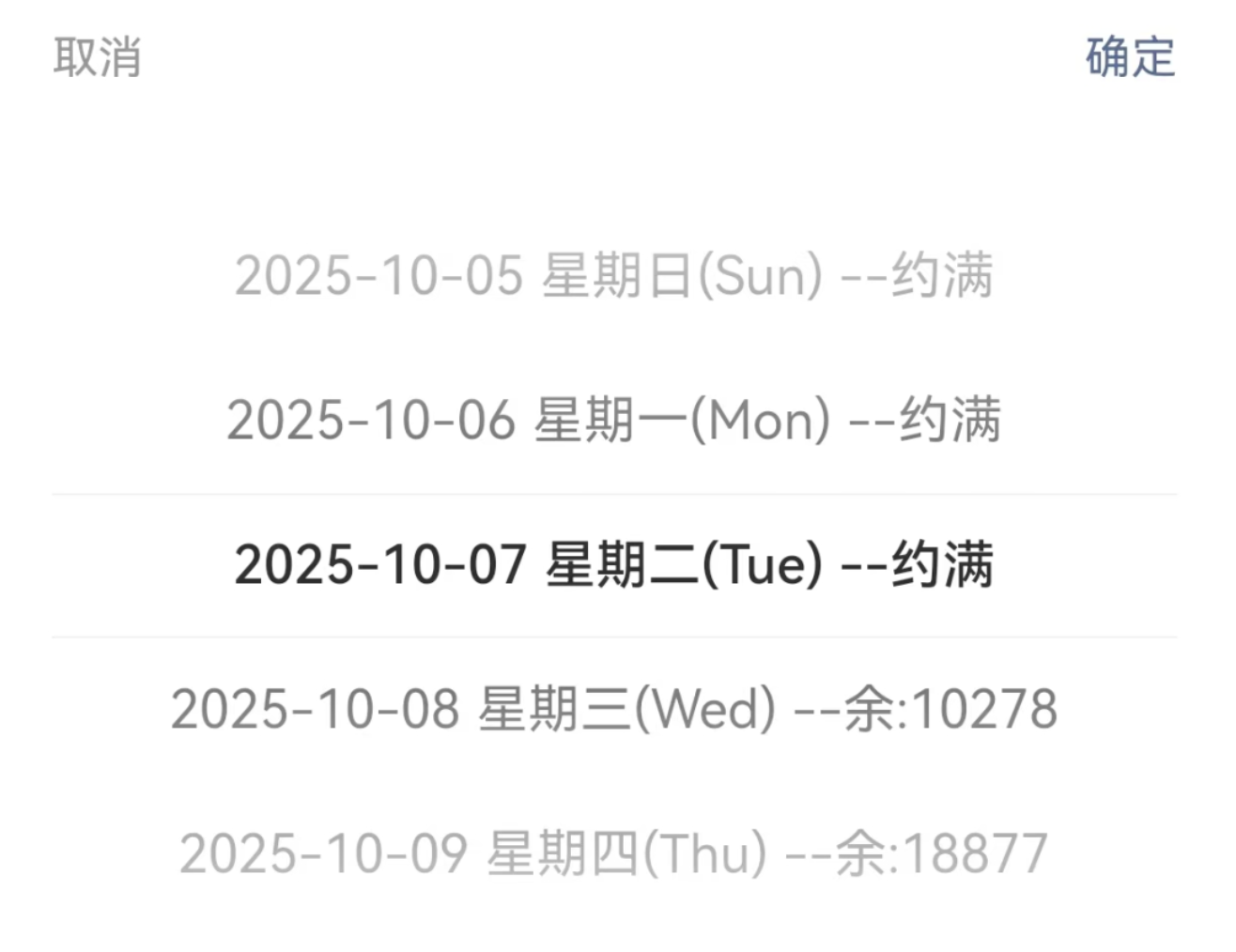
Task: Confirm the date with 确定
Action: click(x=1130, y=57)
